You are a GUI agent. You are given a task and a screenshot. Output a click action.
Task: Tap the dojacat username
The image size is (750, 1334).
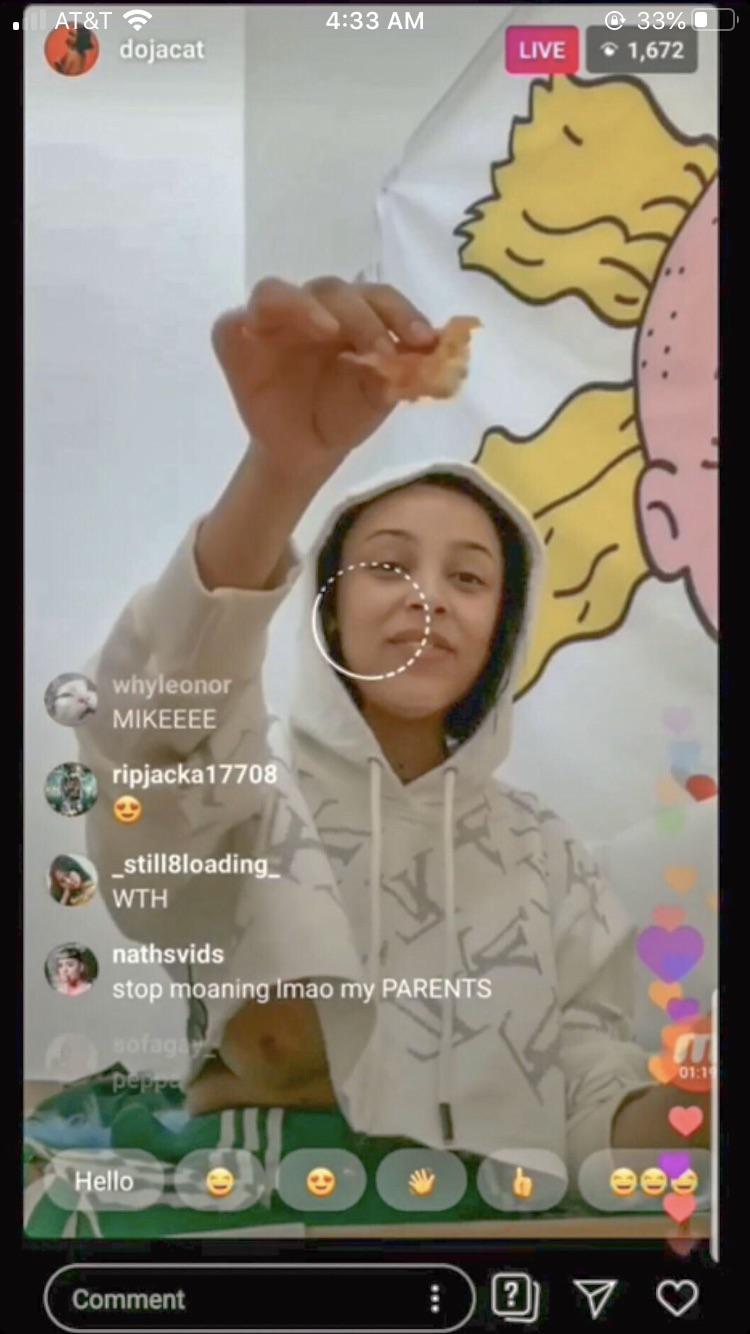point(161,49)
